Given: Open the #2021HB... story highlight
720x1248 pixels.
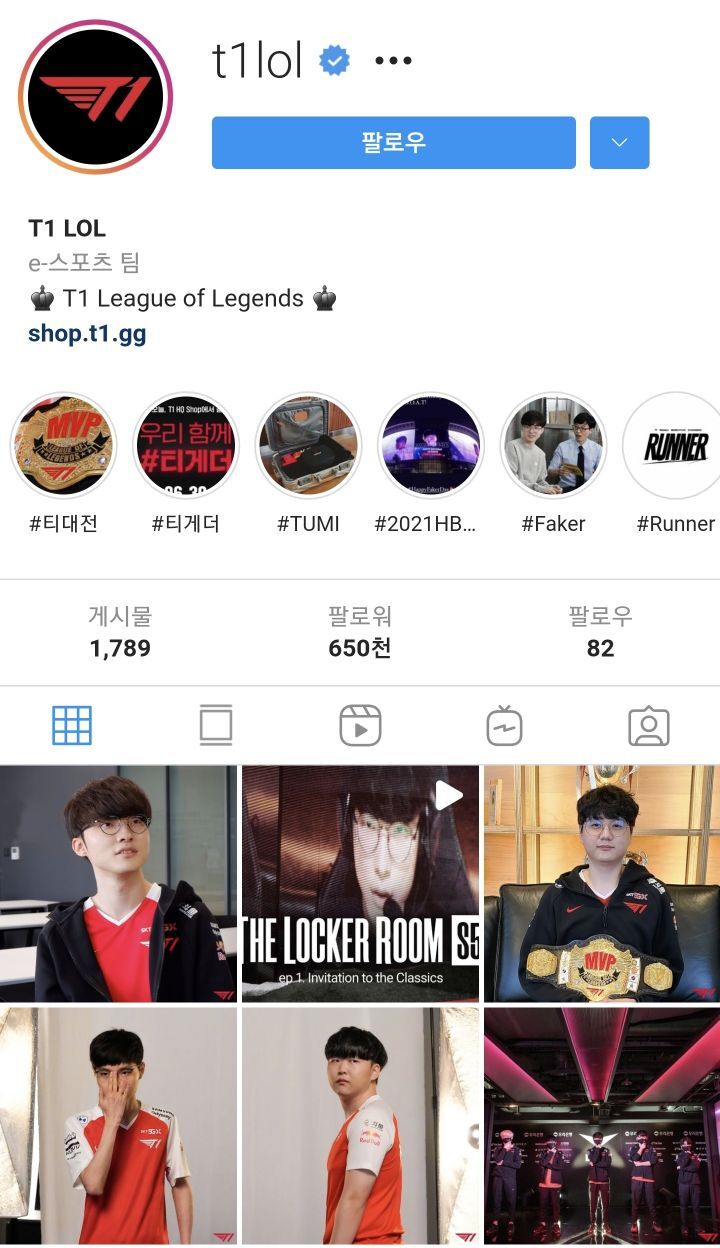Looking at the screenshot, I should [431, 446].
